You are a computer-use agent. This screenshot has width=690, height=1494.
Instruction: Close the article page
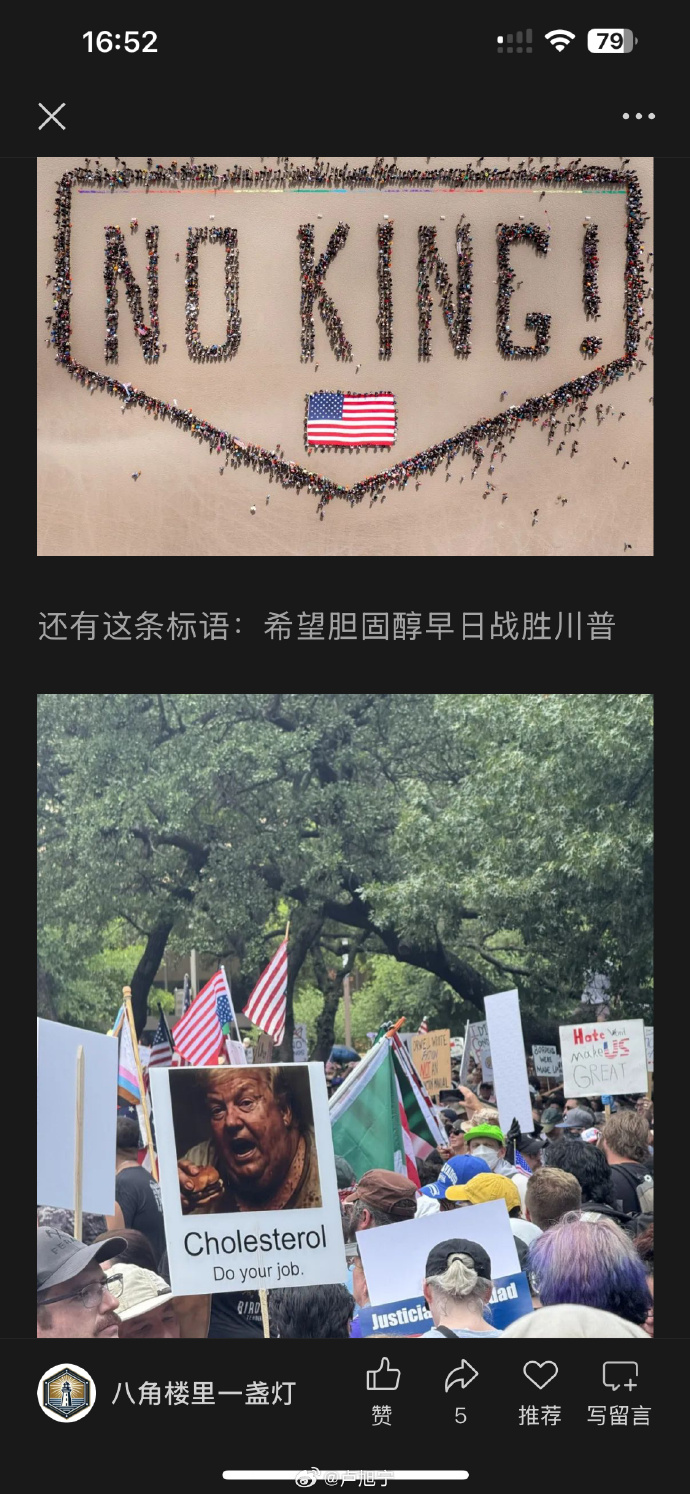point(52,117)
